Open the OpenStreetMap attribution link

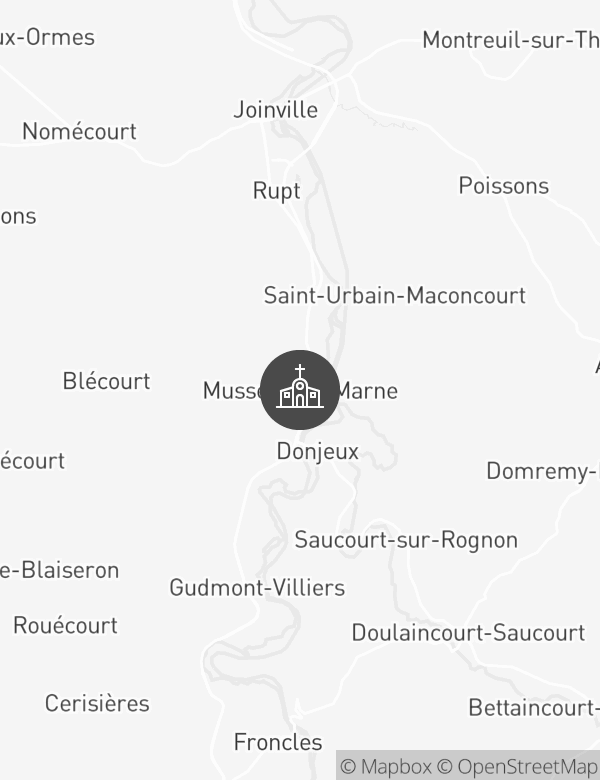(520, 767)
